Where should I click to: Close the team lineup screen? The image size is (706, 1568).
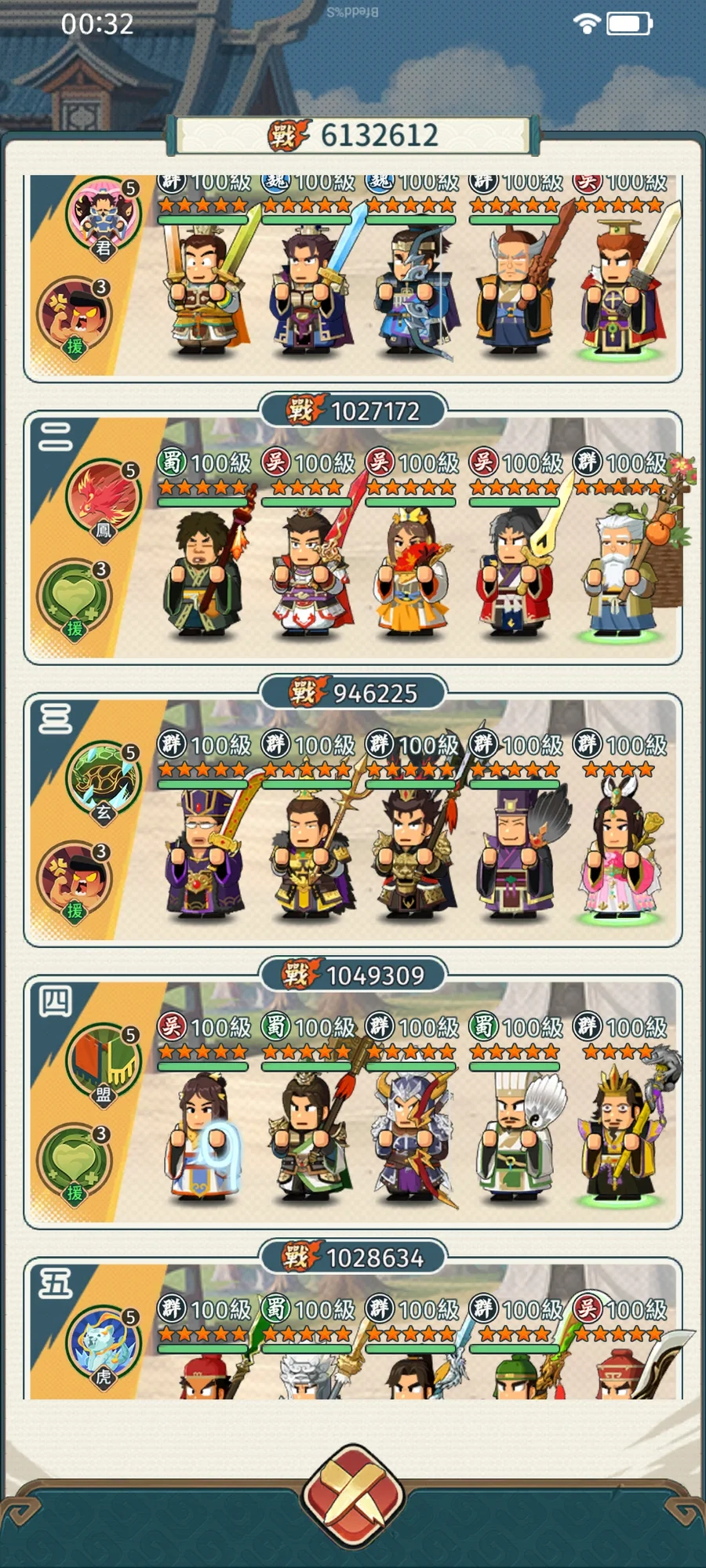(x=353, y=1487)
